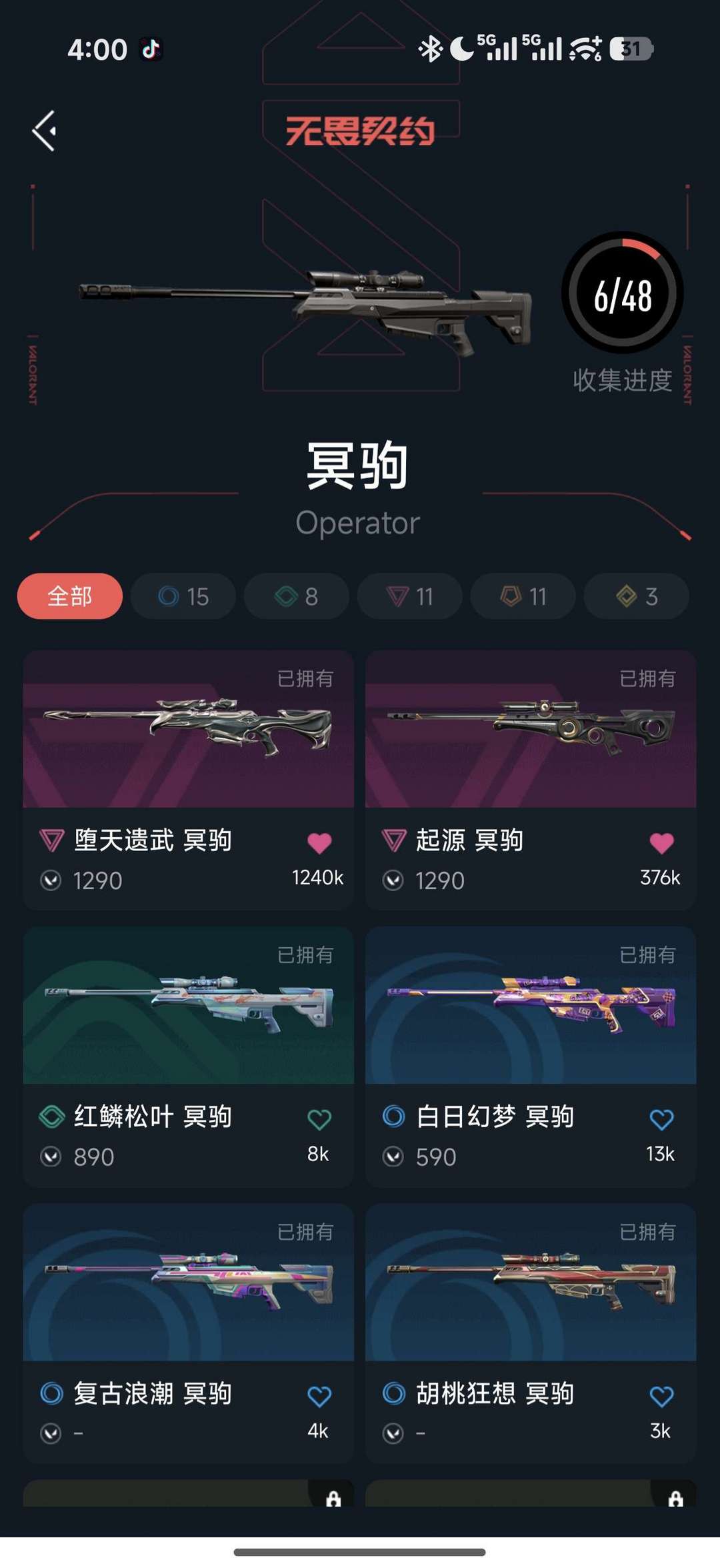Filter skins by the yellow 3 tier
Viewport: 720px width, 1568px height.
coord(637,596)
